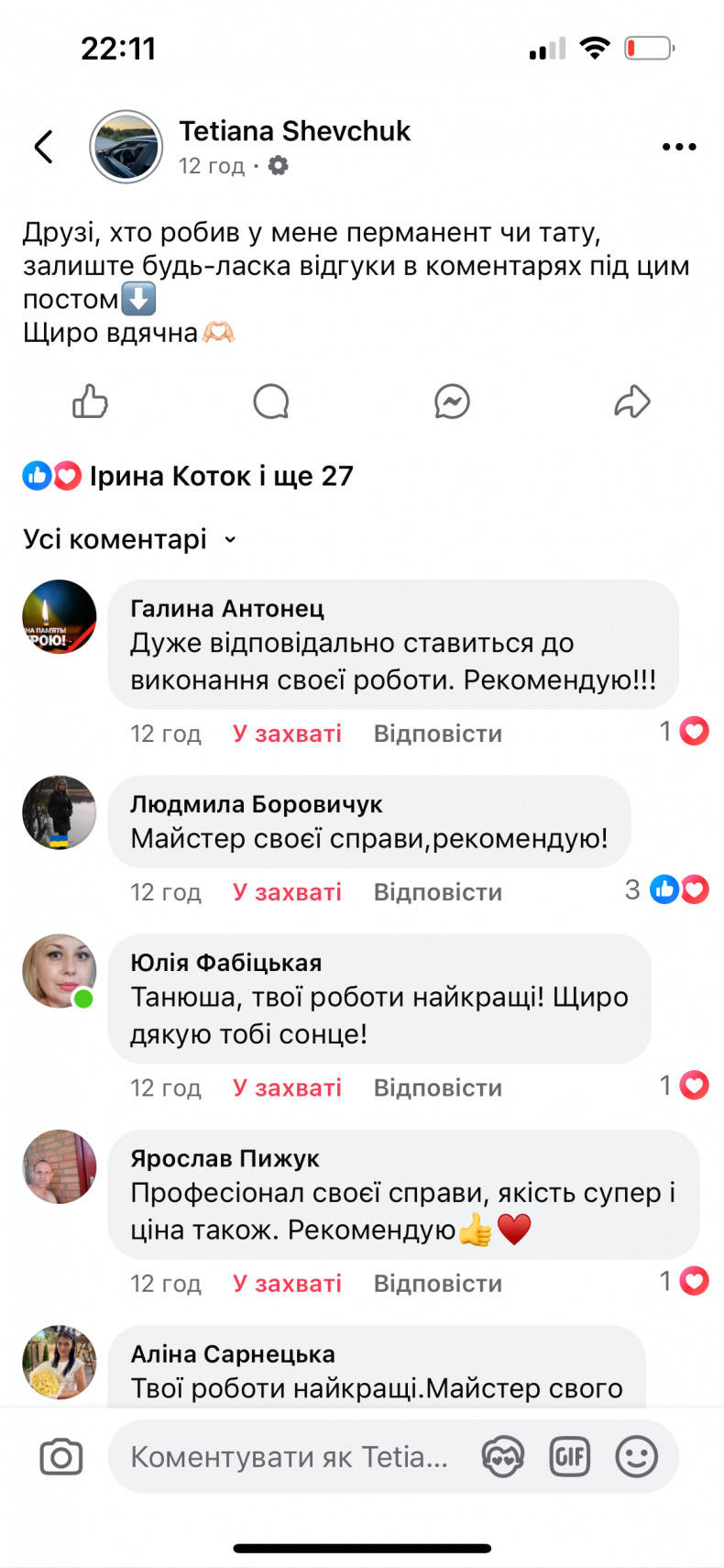Image resolution: width=724 pixels, height=1568 pixels.
Task: Tap the comment bubble icon under the post
Action: pyautogui.click(x=271, y=402)
